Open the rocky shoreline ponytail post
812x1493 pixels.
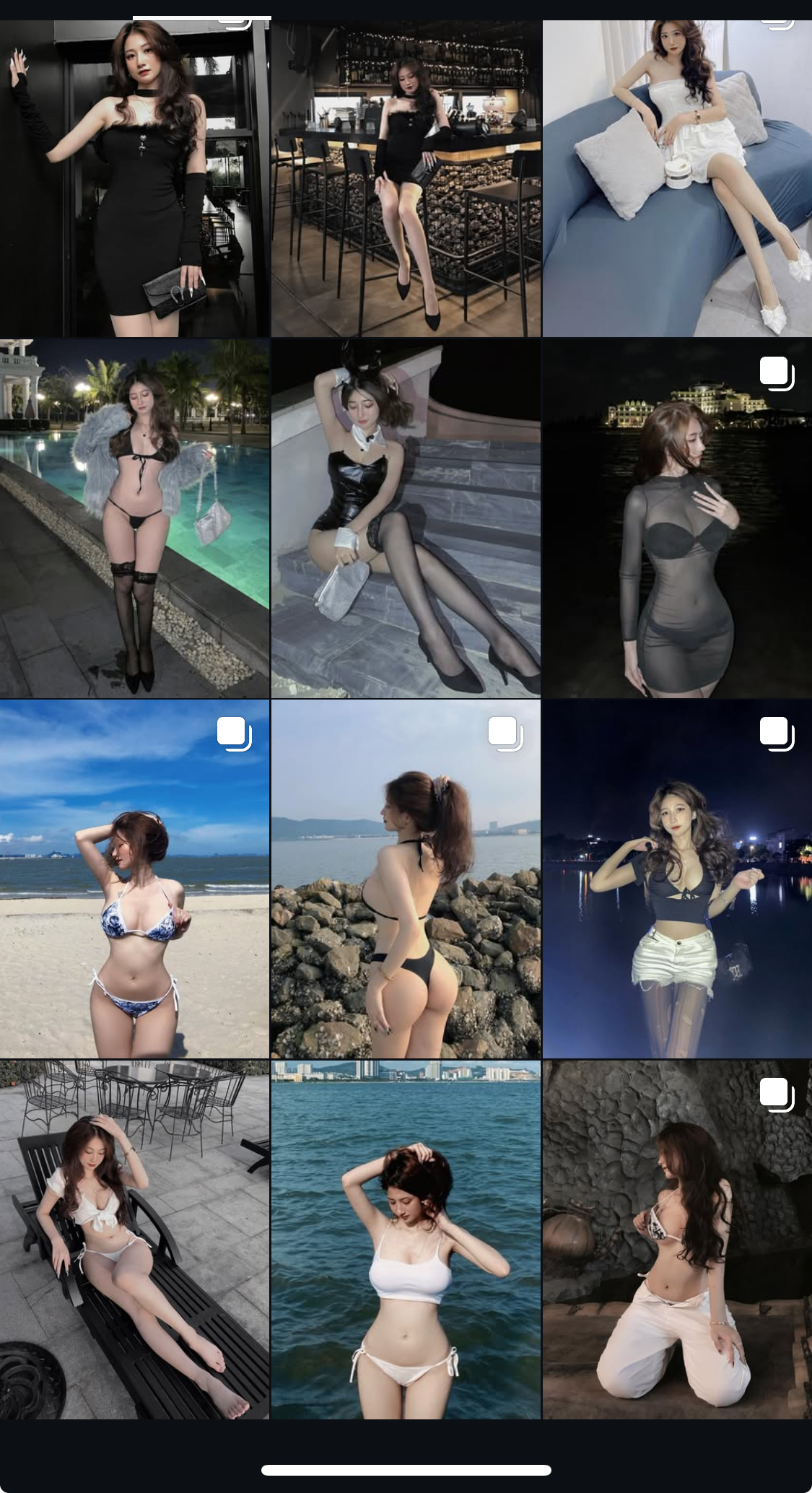[x=406, y=879]
